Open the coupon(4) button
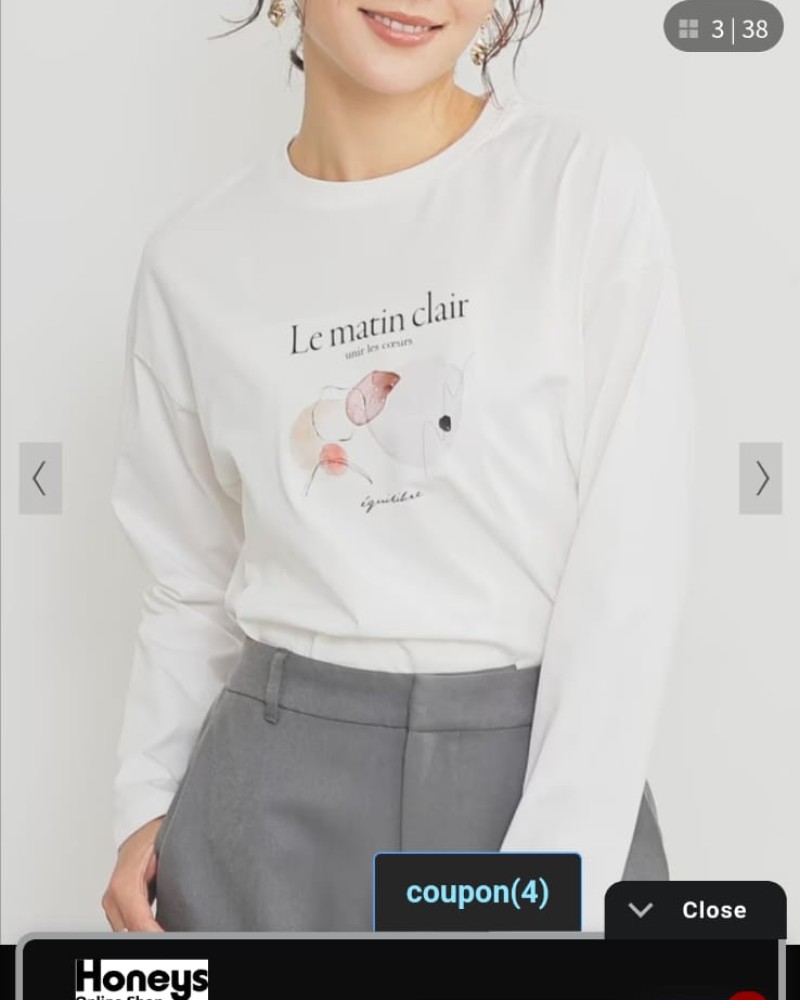Image resolution: width=800 pixels, height=1000 pixels. click(477, 892)
